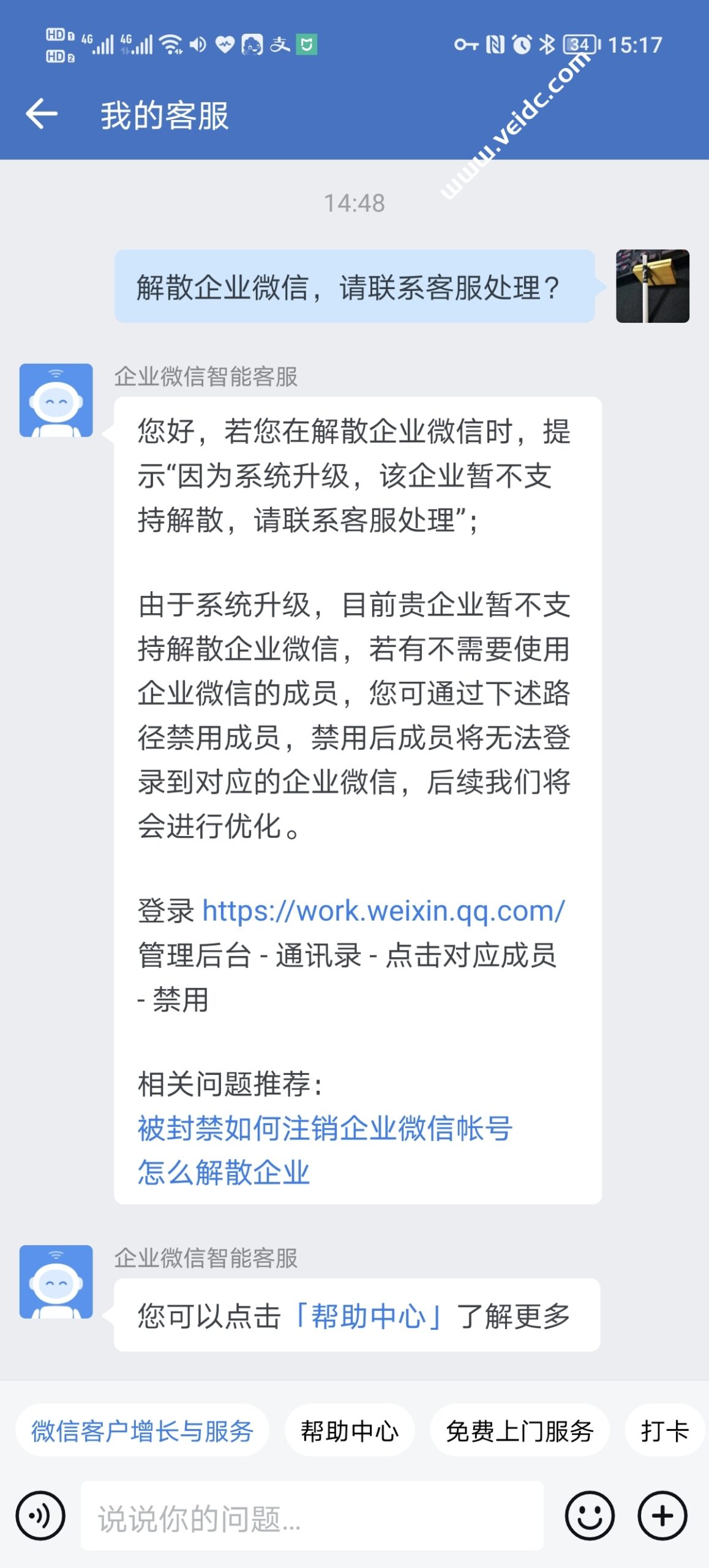Screen dimensions: 709x1568
Task: Switch to voice input
Action: (x=40, y=1516)
